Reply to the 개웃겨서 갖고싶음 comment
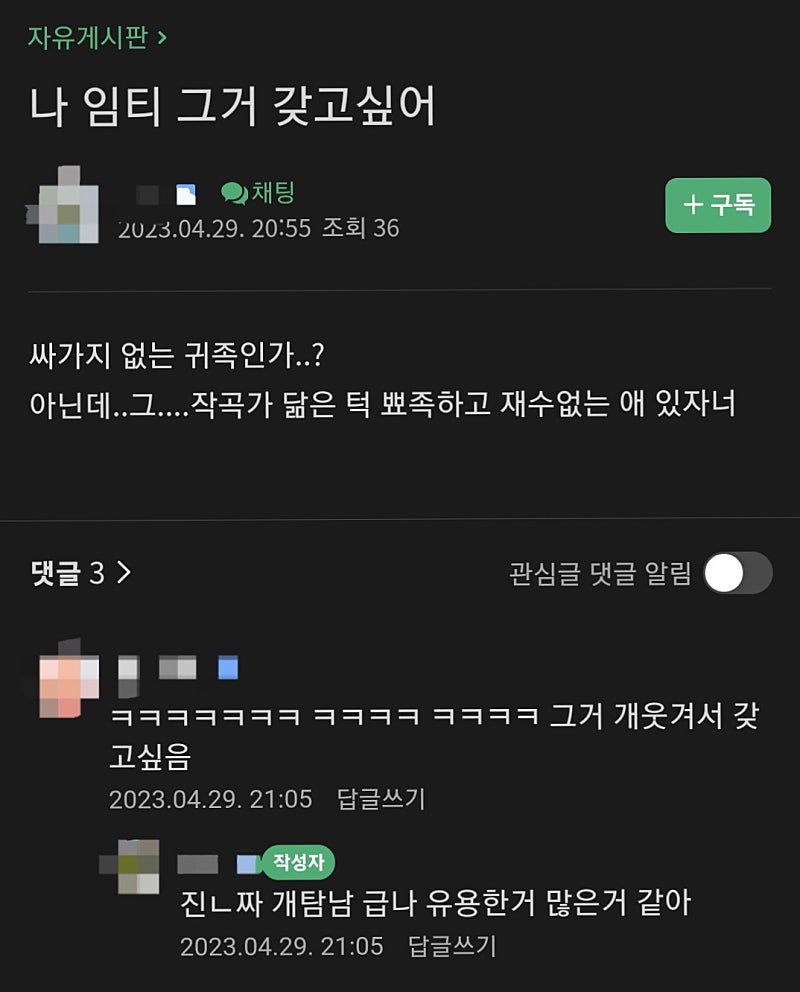 point(381,799)
